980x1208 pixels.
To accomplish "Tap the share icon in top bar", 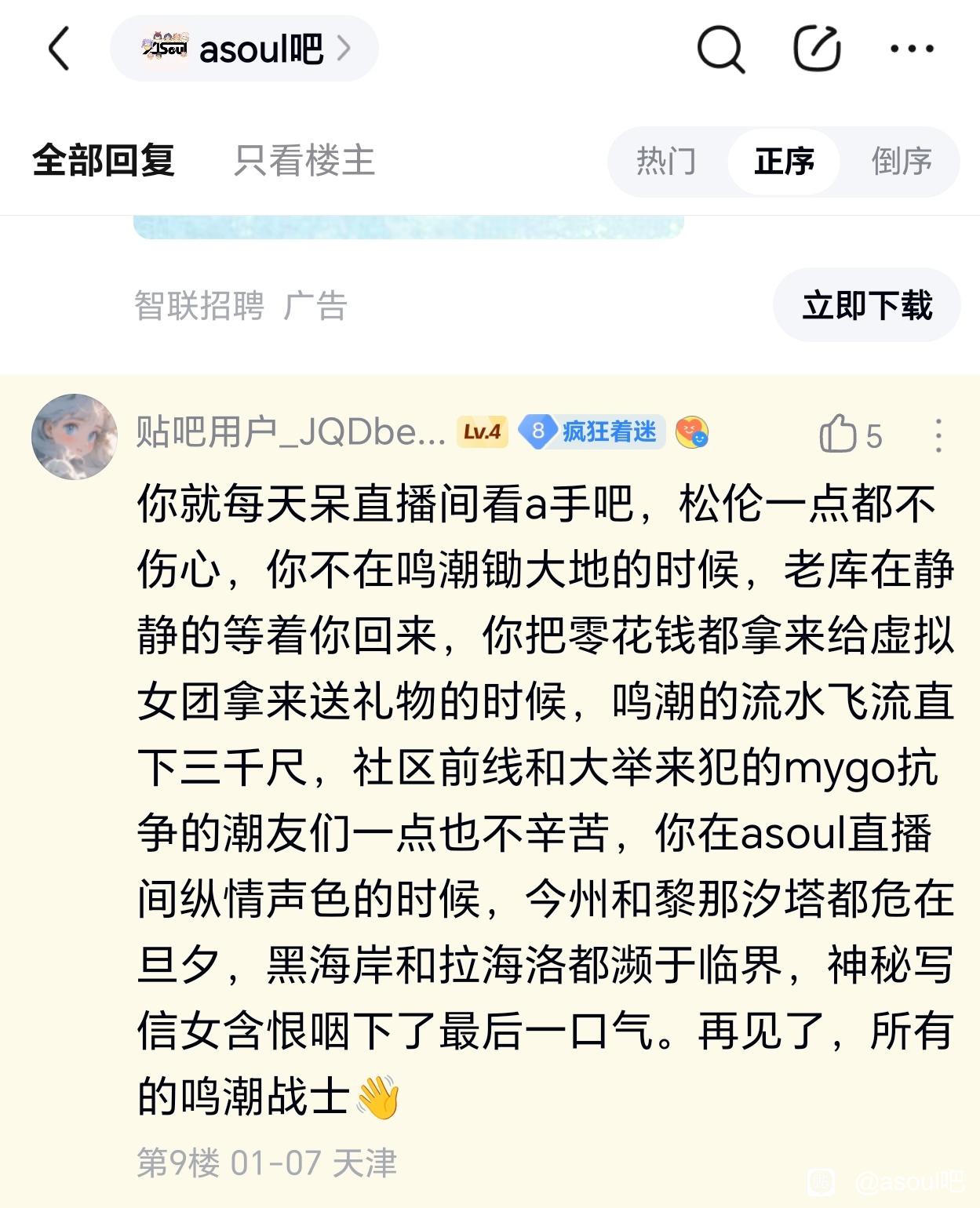I will pos(817,49).
